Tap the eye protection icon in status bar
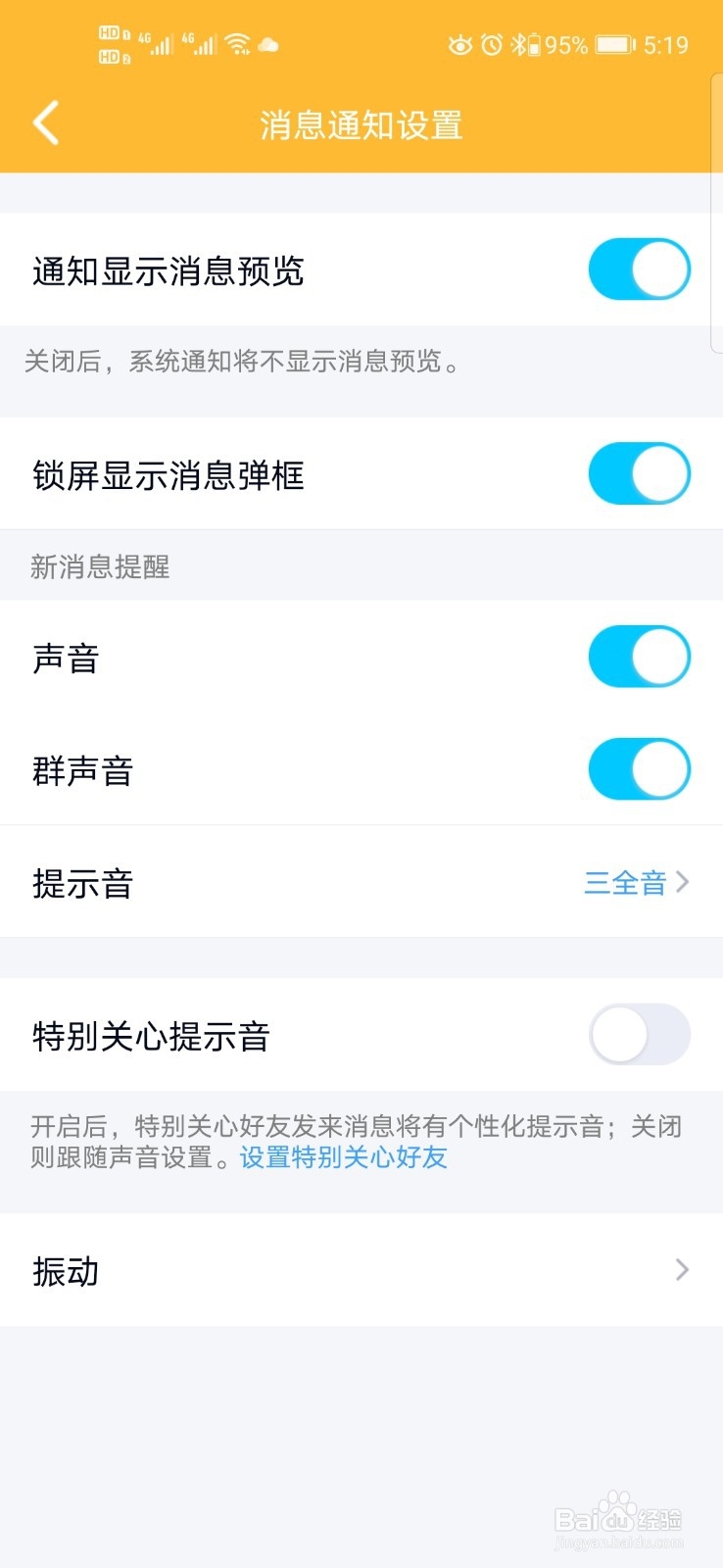723x1568 pixels. pyautogui.click(x=460, y=45)
